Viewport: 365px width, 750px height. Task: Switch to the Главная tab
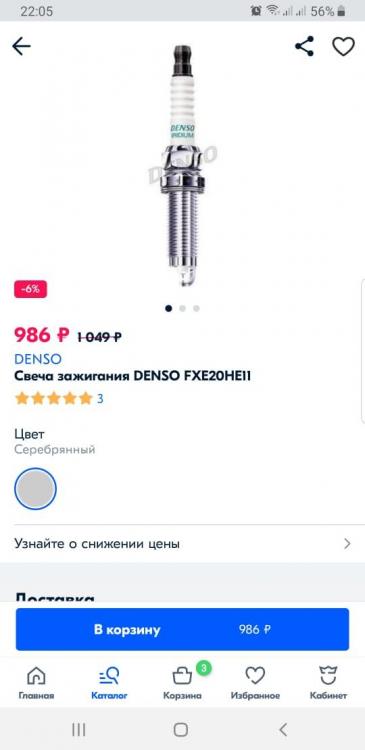click(36, 682)
